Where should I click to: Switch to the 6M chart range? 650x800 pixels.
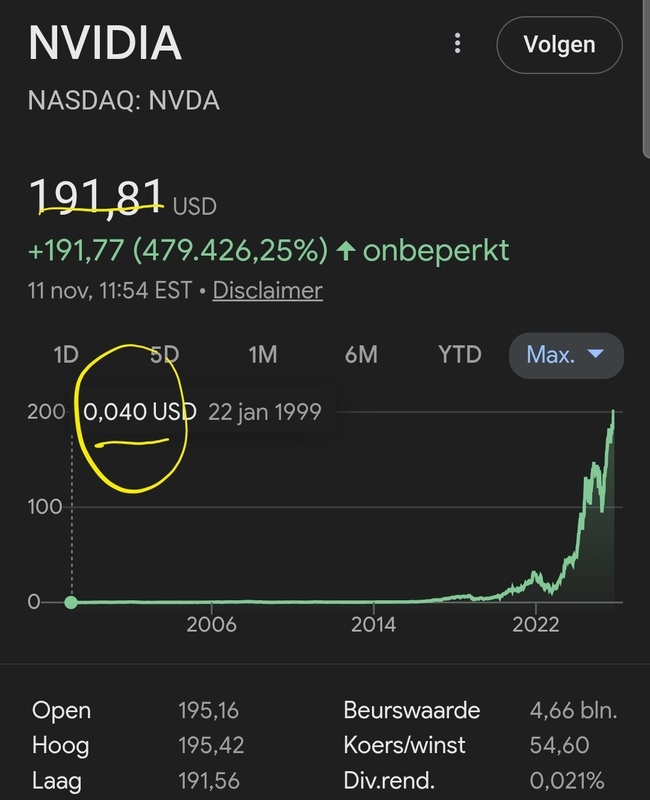tap(361, 355)
